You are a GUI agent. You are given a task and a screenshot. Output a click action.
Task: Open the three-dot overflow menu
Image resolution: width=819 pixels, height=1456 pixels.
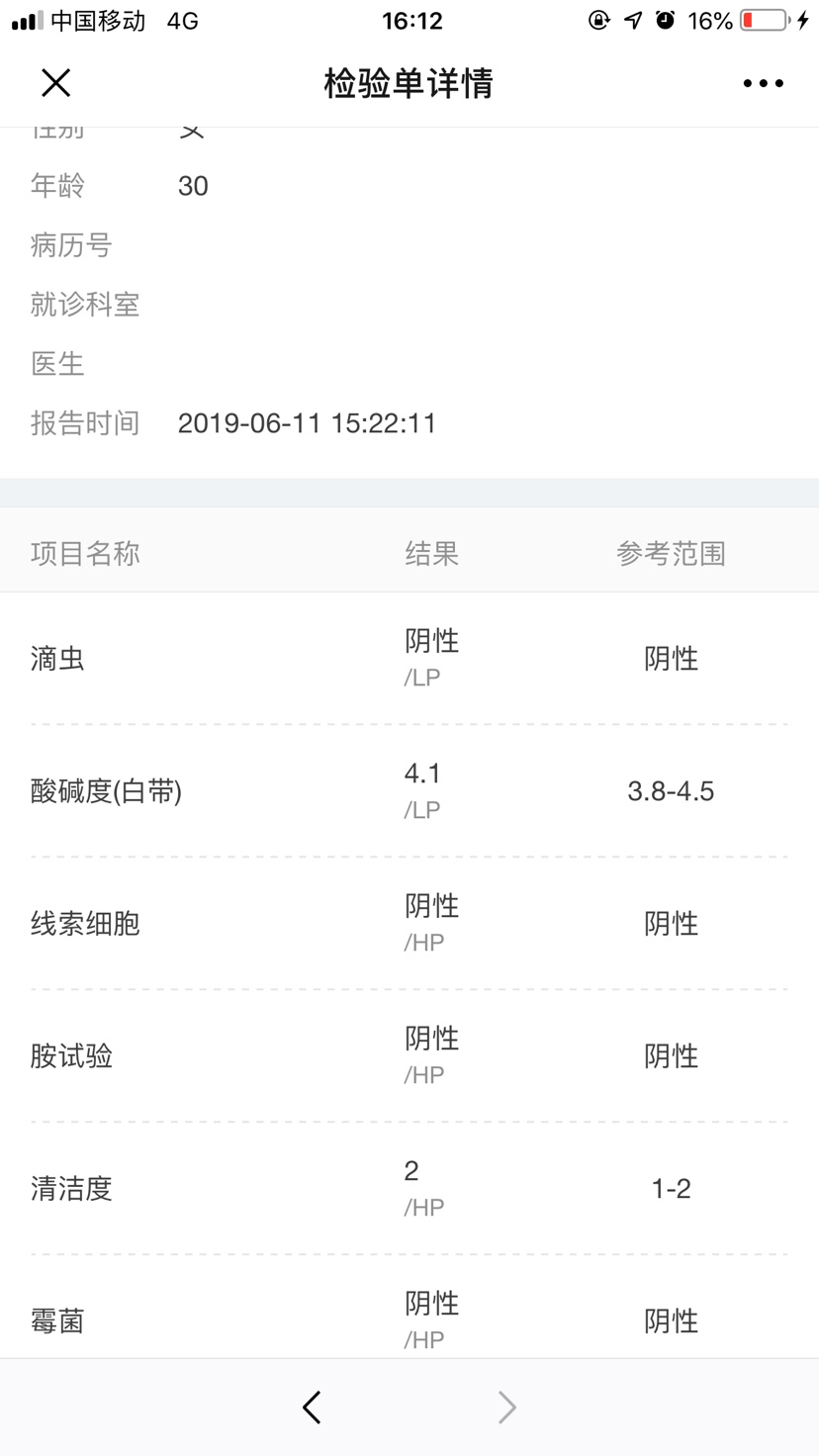tap(763, 83)
